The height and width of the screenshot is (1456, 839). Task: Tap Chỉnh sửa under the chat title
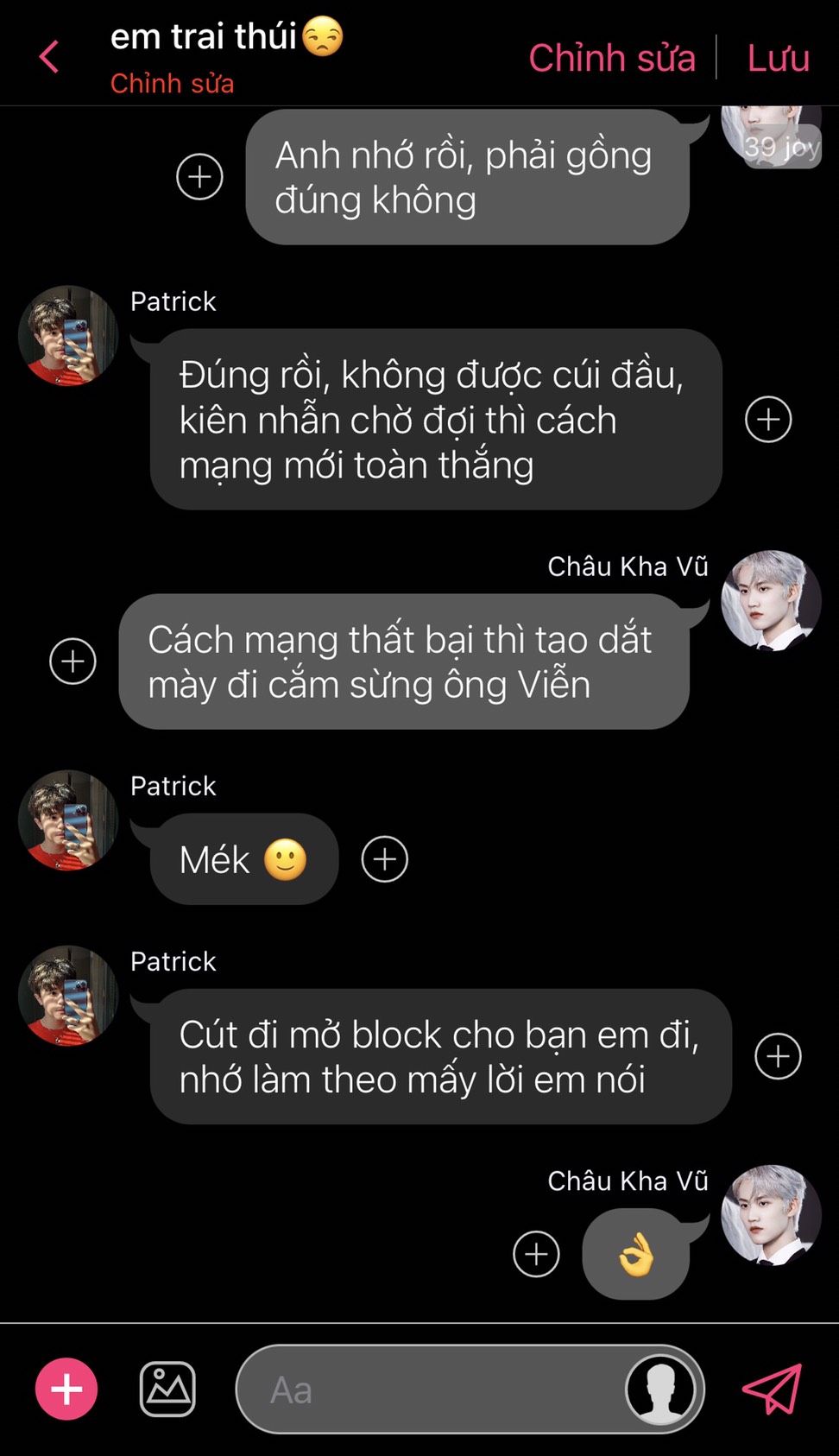pos(172,84)
